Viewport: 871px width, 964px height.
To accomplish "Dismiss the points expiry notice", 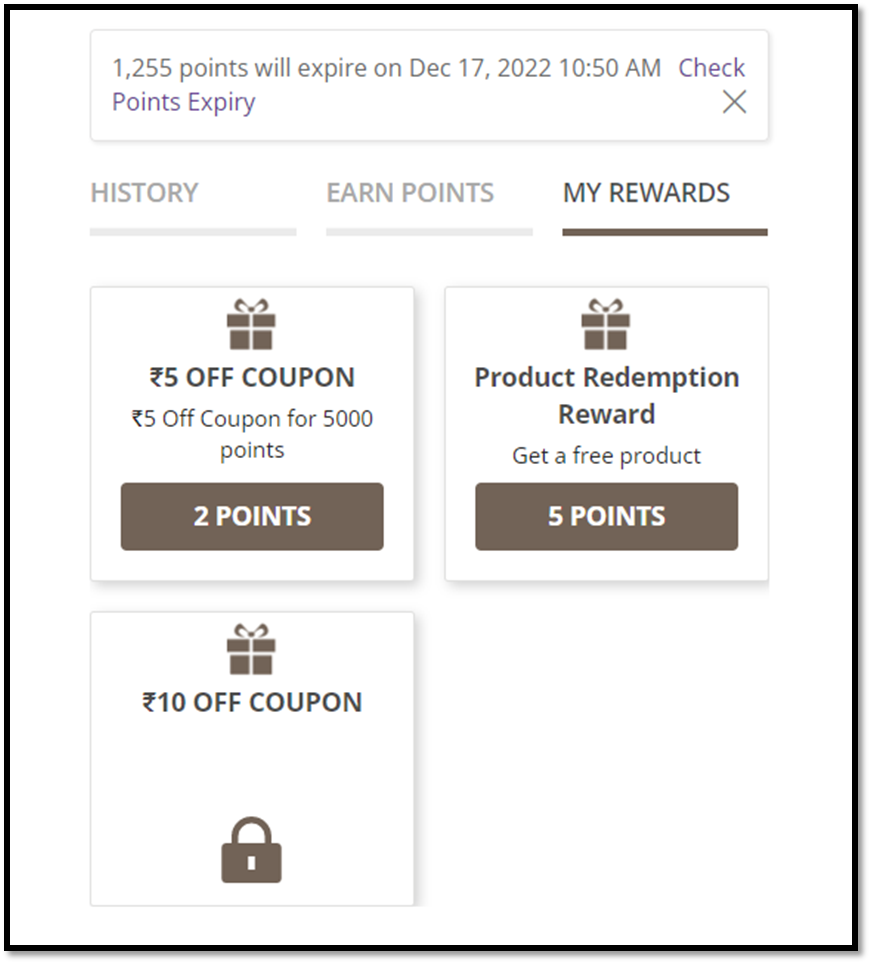I will coord(734,102).
